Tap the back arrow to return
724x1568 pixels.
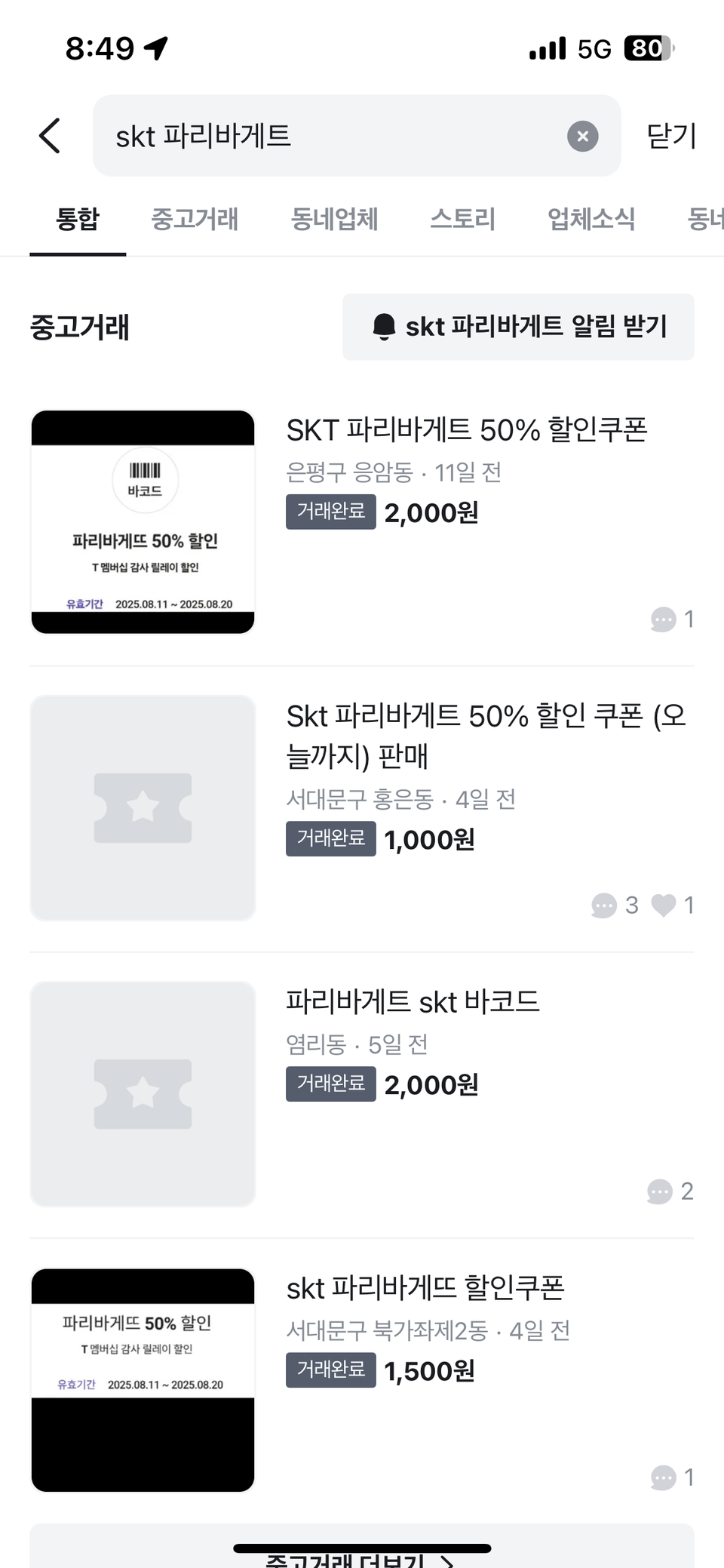(x=50, y=136)
